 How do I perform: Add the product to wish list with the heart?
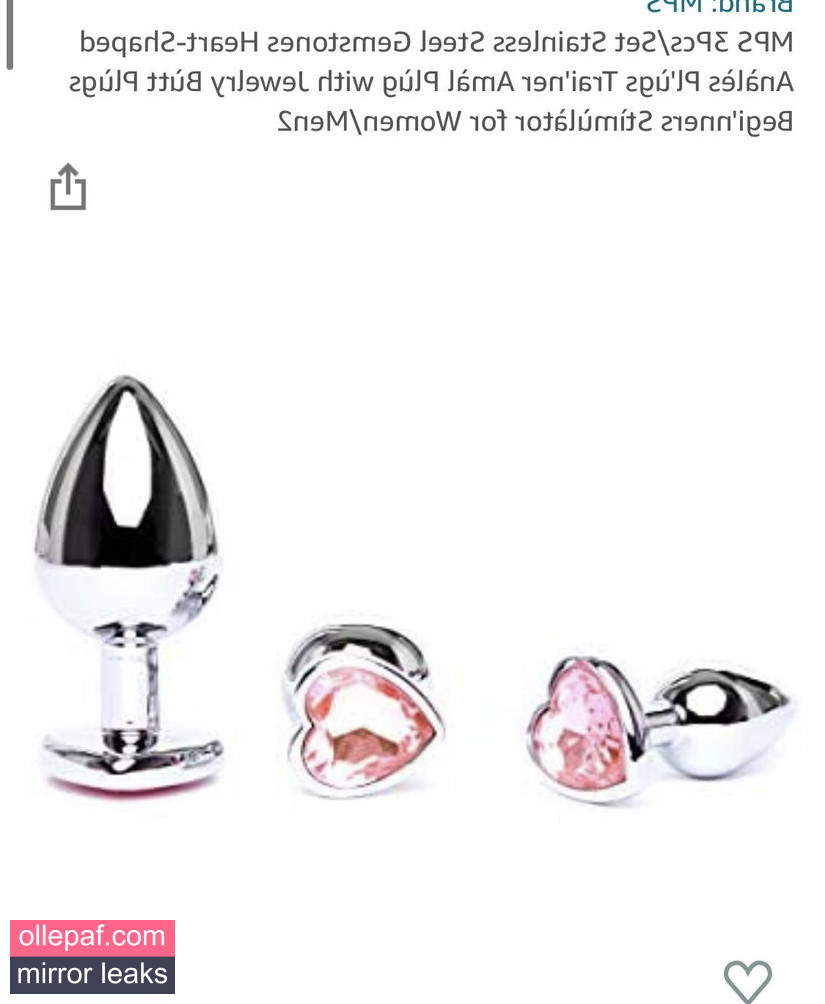(748, 979)
